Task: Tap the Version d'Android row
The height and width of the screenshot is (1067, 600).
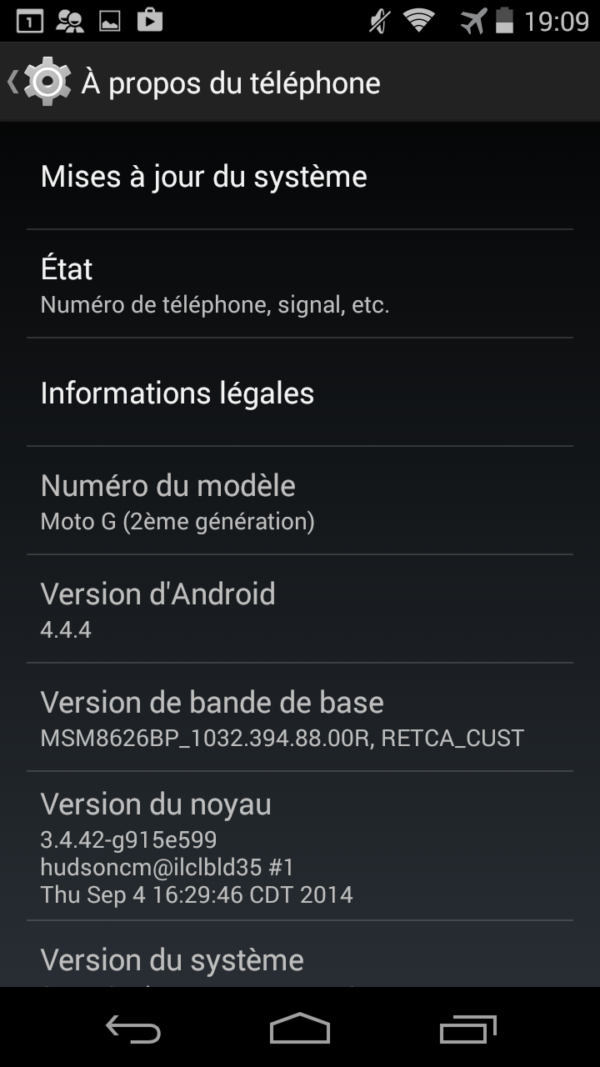Action: pyautogui.click(x=300, y=609)
